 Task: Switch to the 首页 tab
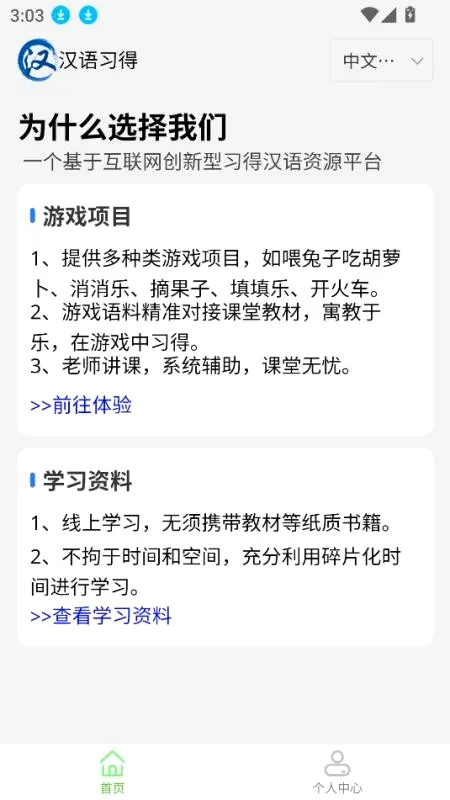tap(112, 772)
